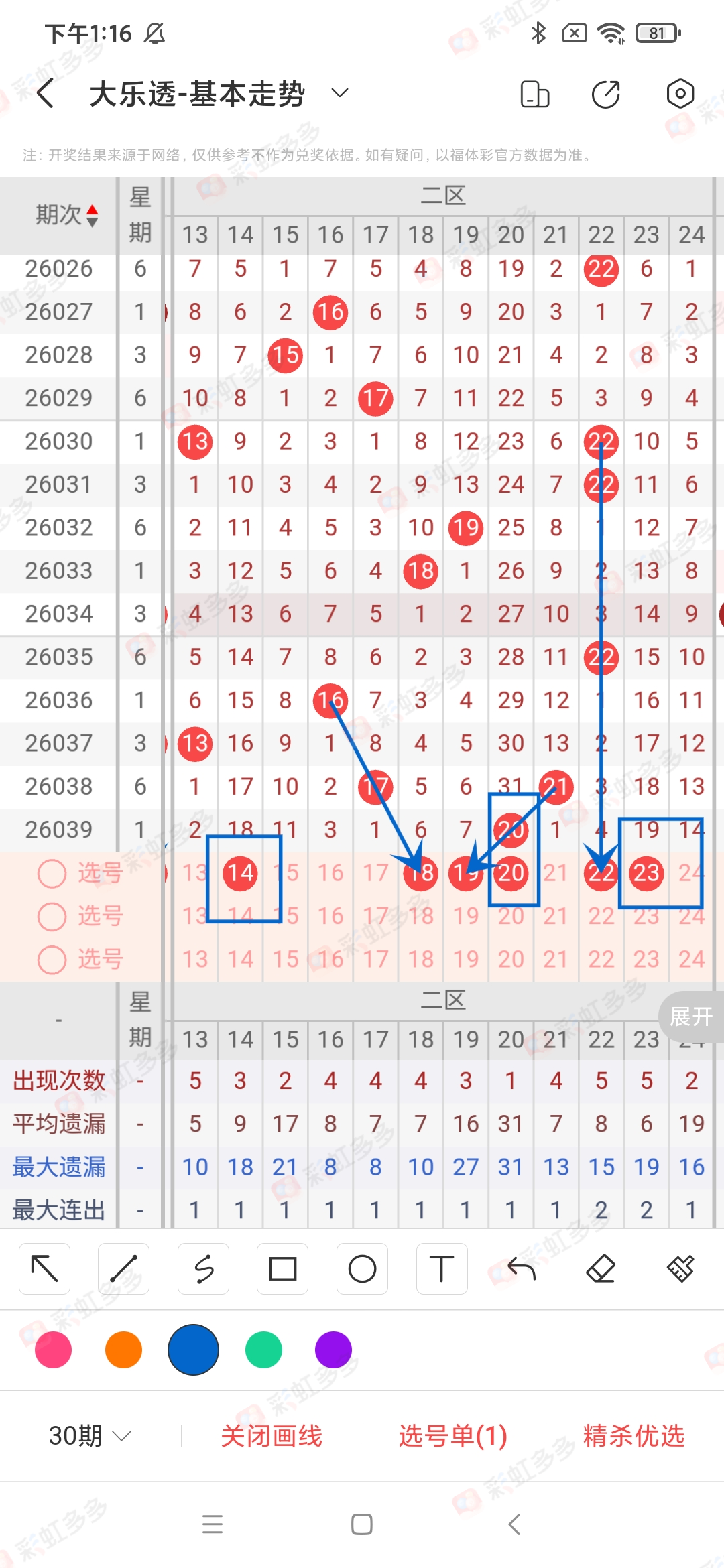Open 选号单(1) to view selected numbers
724x1568 pixels.
coord(452,1436)
